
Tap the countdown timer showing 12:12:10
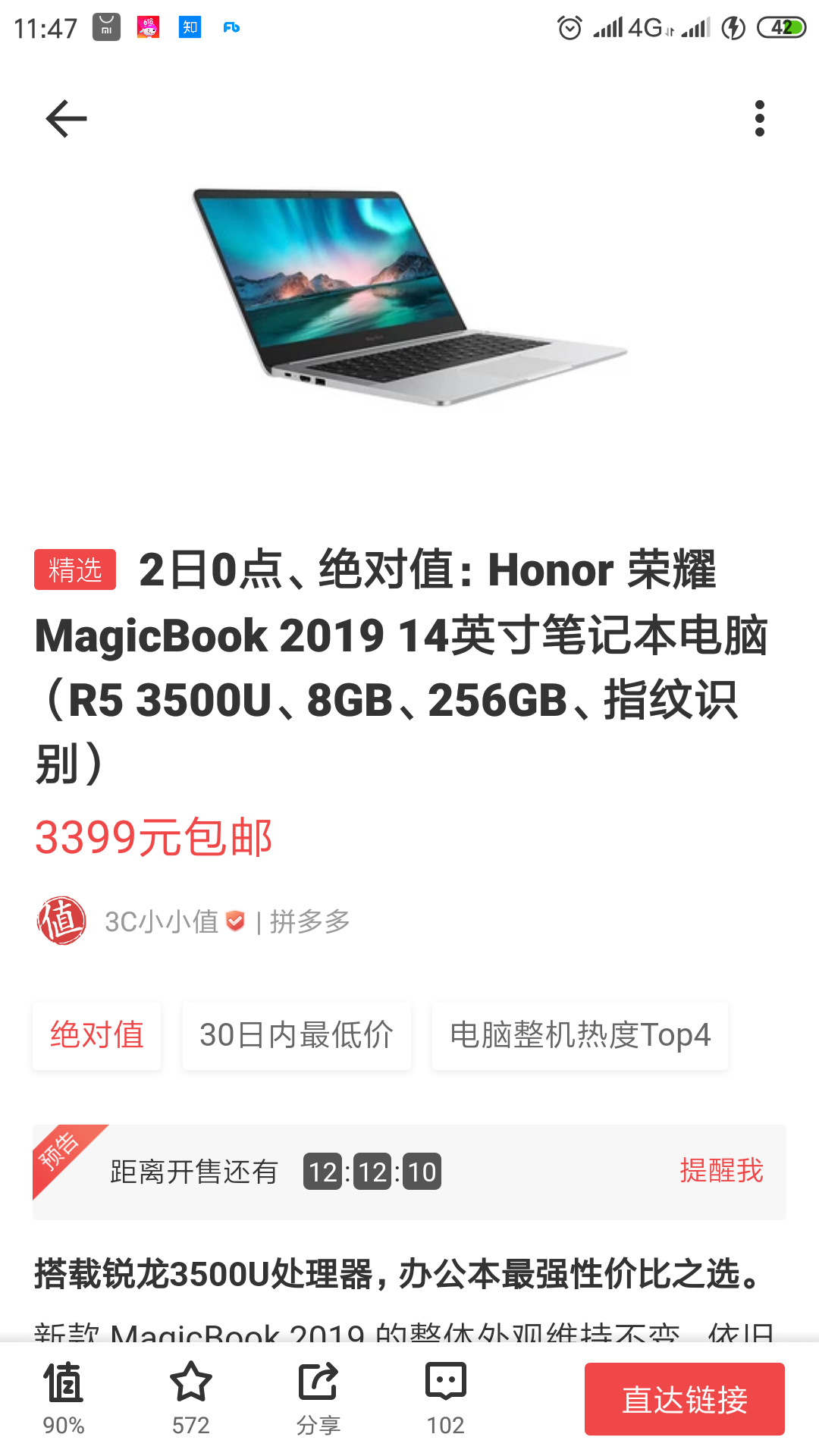pyautogui.click(x=373, y=1172)
